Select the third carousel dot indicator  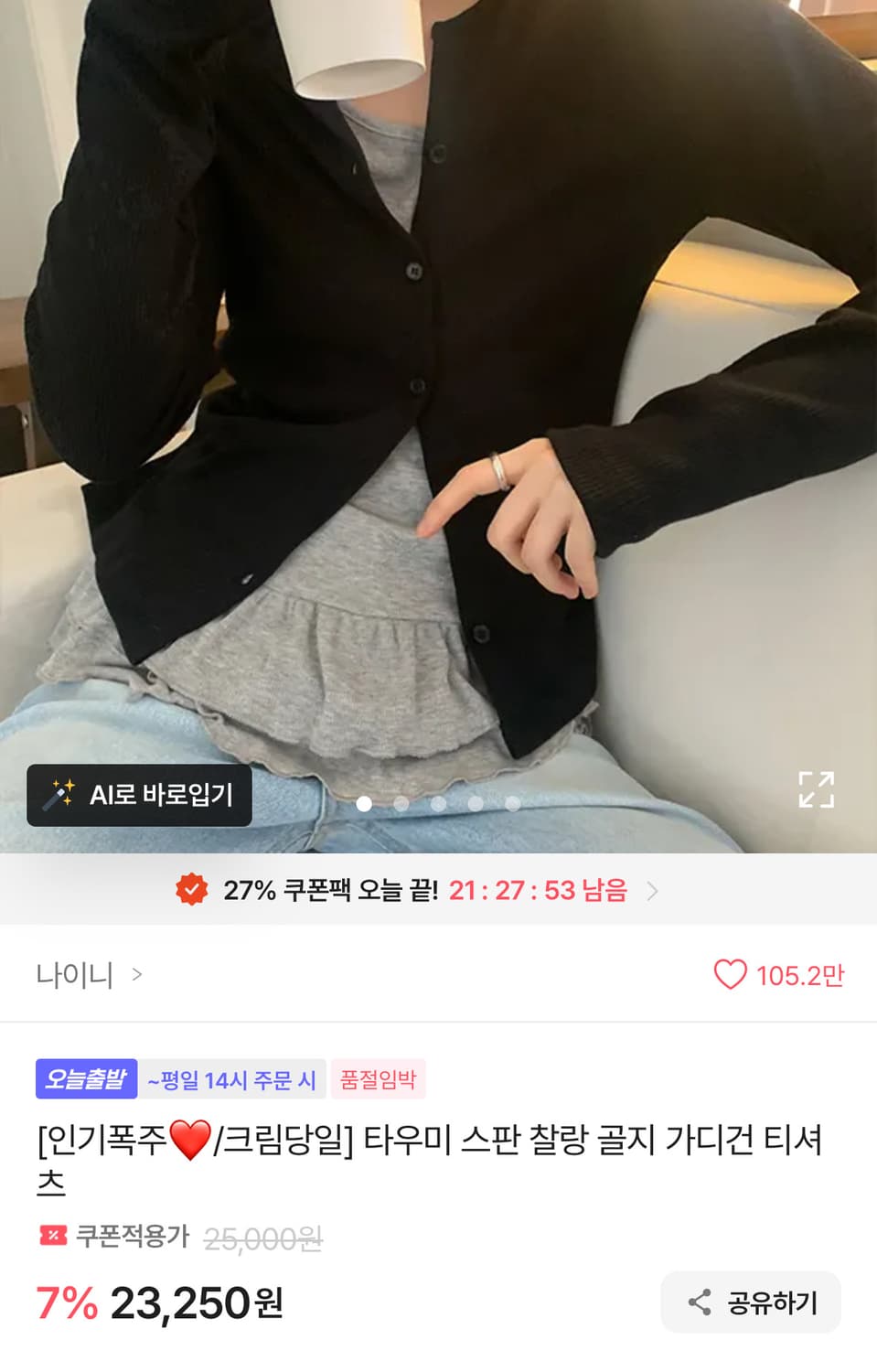pyautogui.click(x=438, y=805)
